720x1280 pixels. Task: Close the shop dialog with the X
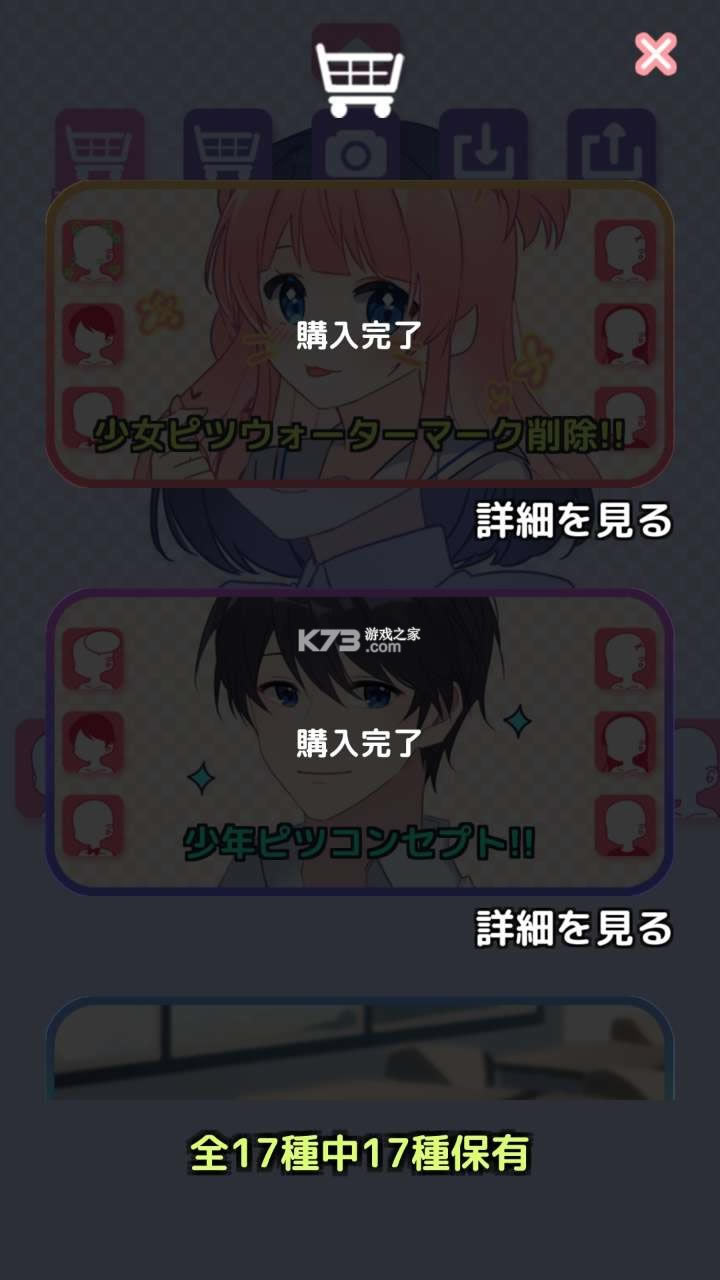pyautogui.click(x=656, y=54)
